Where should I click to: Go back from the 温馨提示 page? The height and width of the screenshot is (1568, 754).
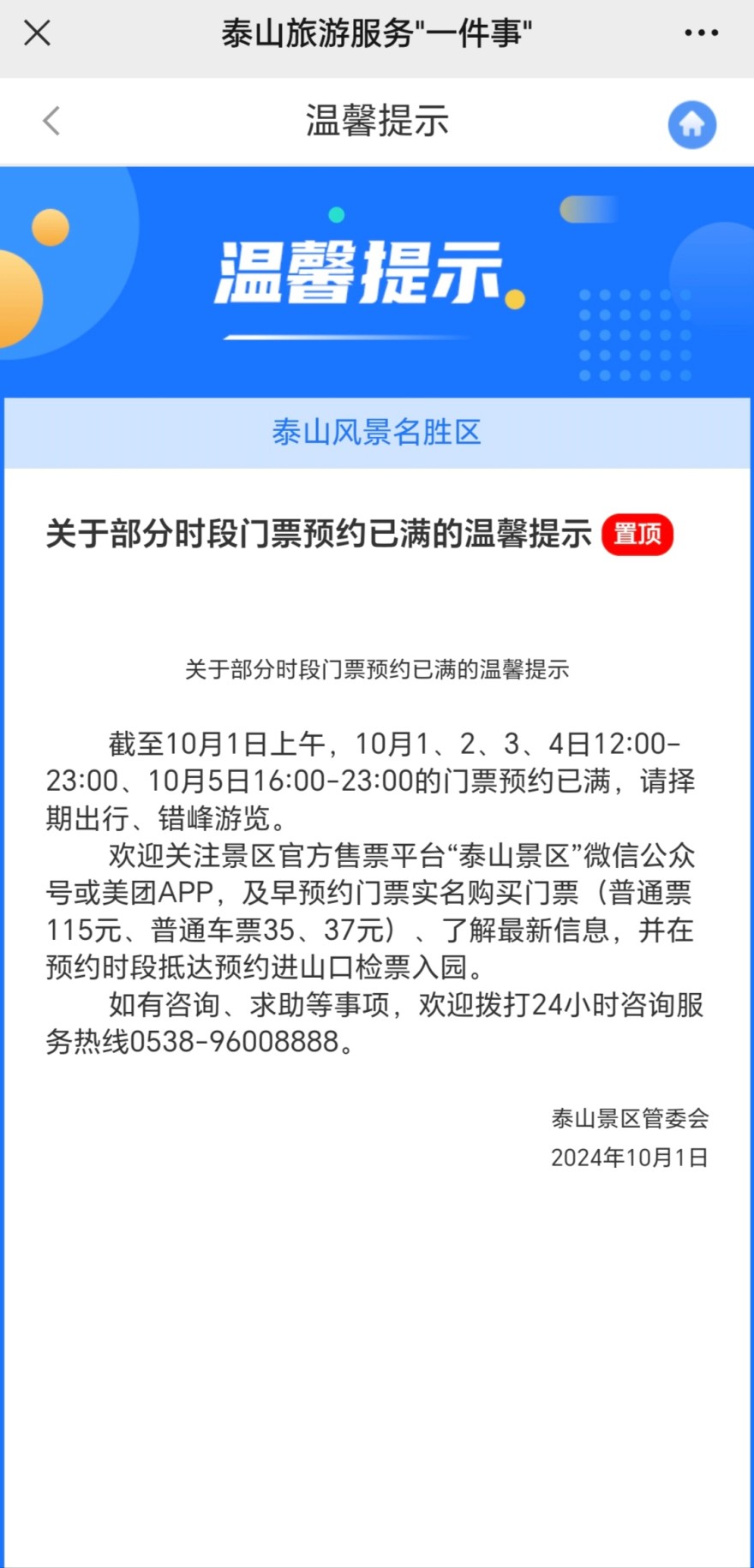pyautogui.click(x=51, y=121)
